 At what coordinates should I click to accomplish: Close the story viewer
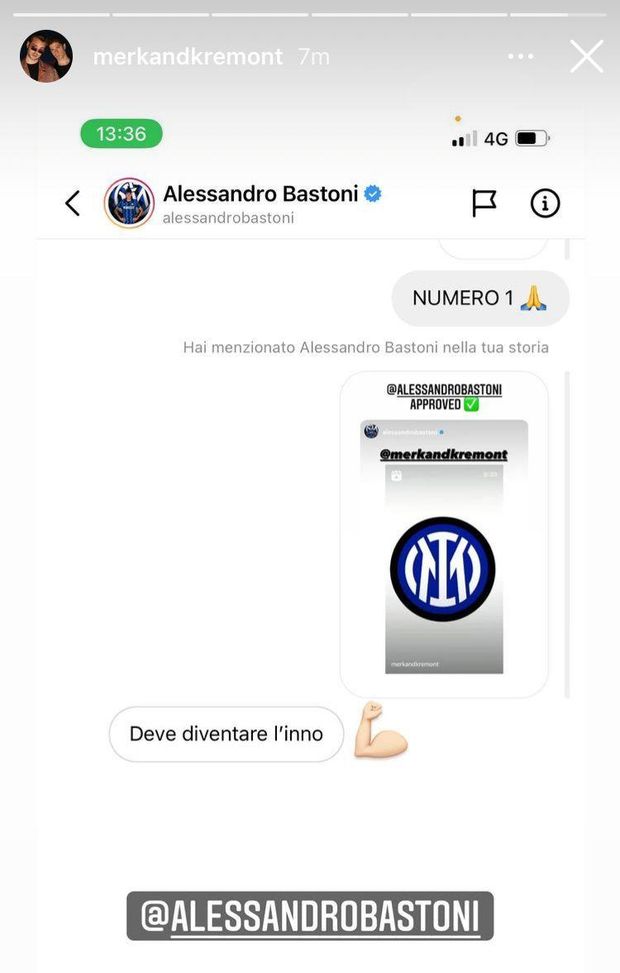[x=586, y=57]
